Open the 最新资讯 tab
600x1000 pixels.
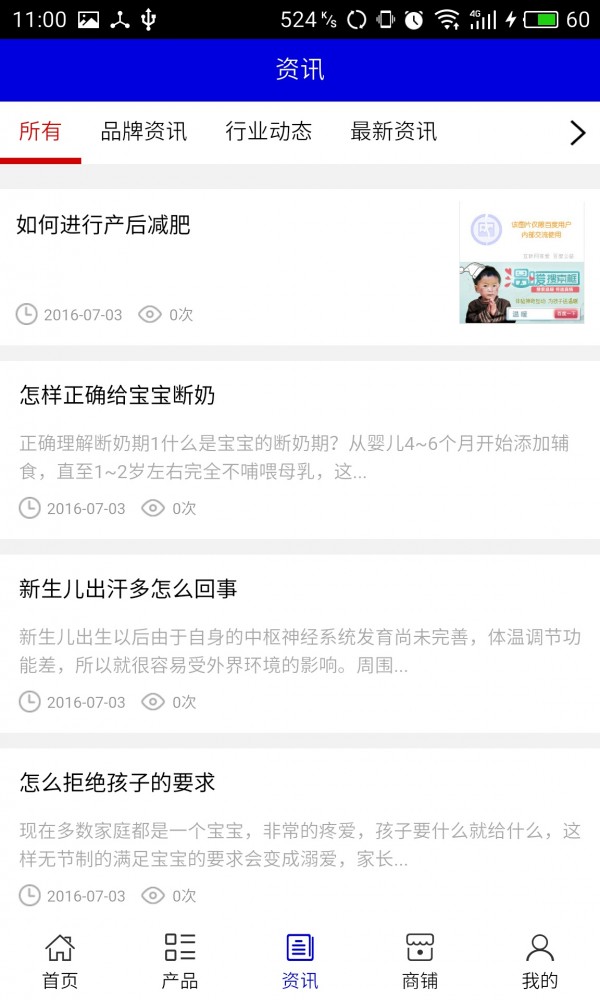tap(393, 132)
